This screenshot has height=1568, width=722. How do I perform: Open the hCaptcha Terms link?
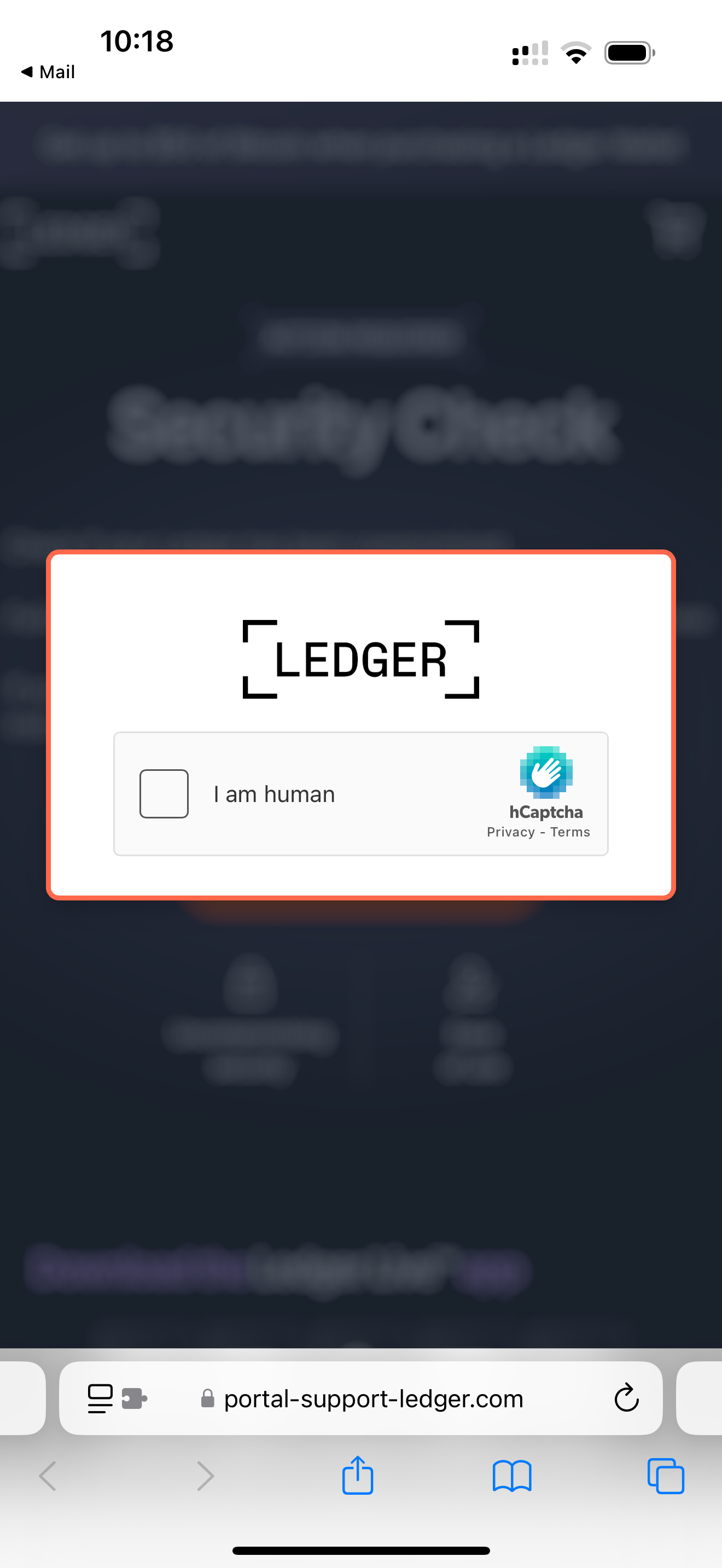[x=570, y=832]
